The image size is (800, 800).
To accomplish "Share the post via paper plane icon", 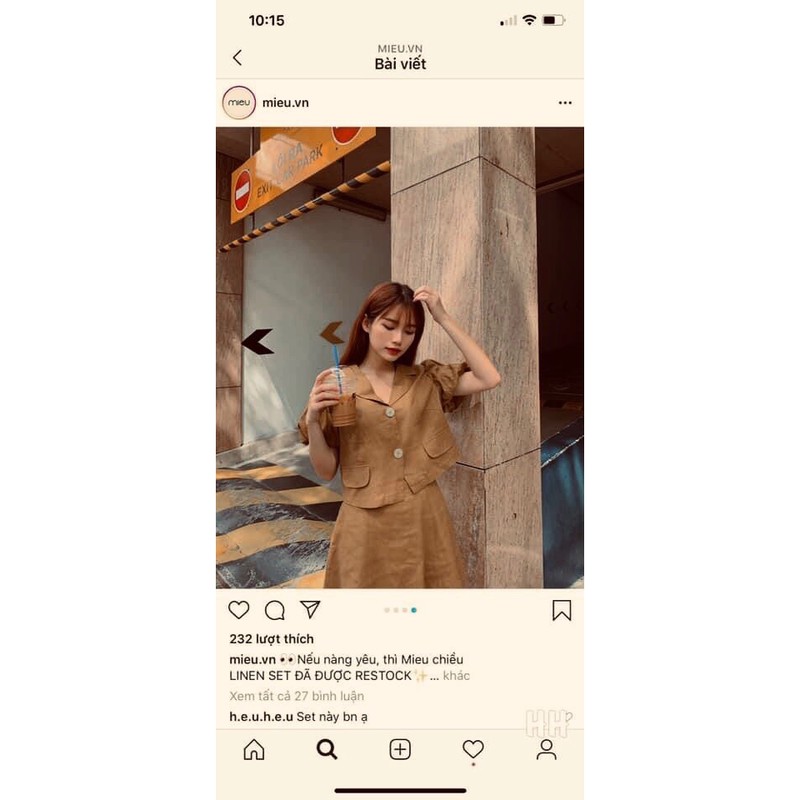I will 311,610.
